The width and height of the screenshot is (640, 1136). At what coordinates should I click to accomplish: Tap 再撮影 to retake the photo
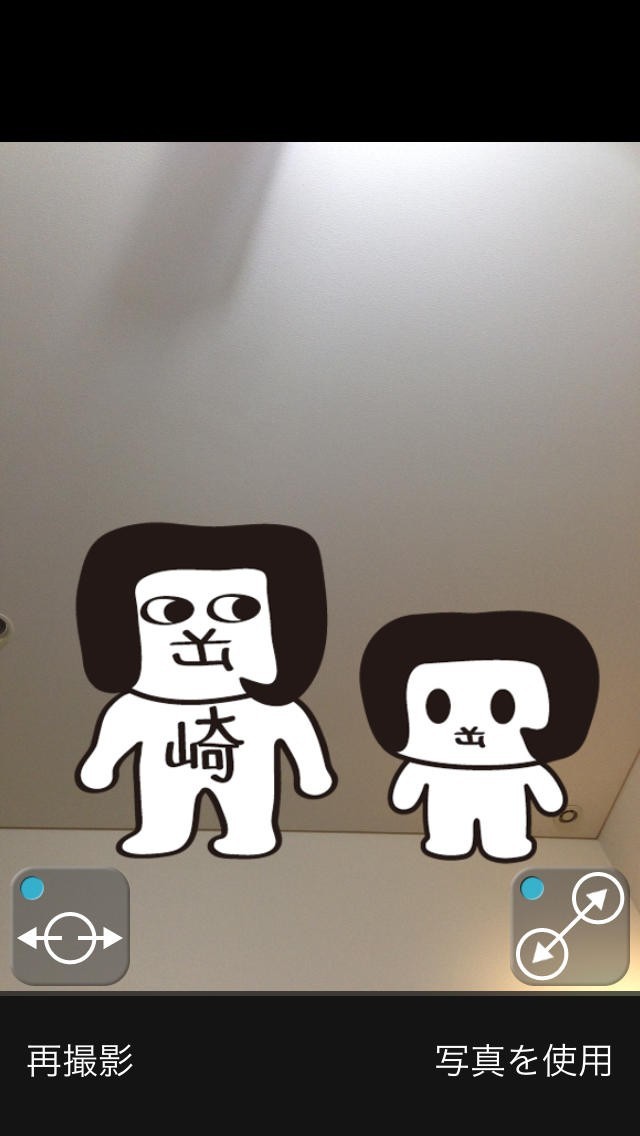pos(80,1061)
